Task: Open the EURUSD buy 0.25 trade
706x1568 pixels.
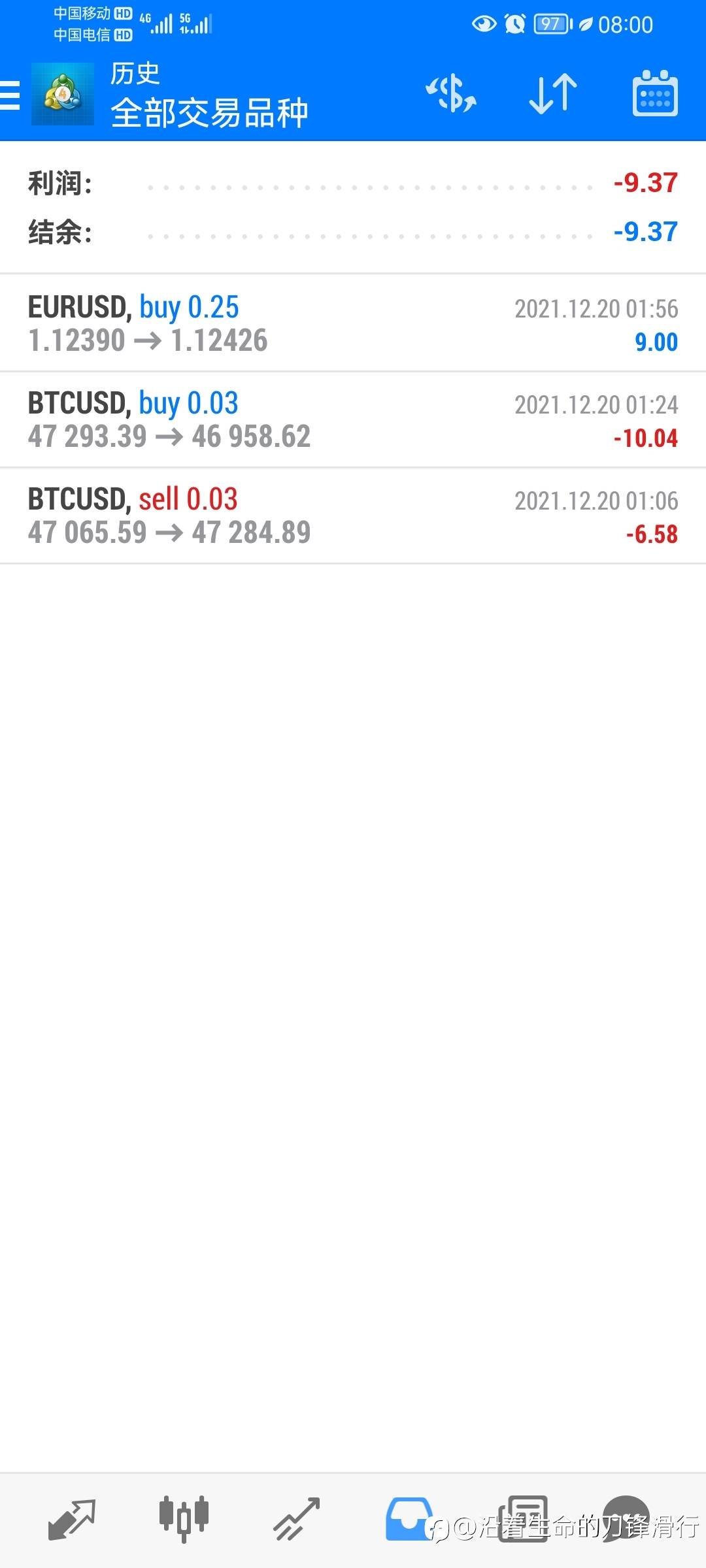Action: [353, 323]
